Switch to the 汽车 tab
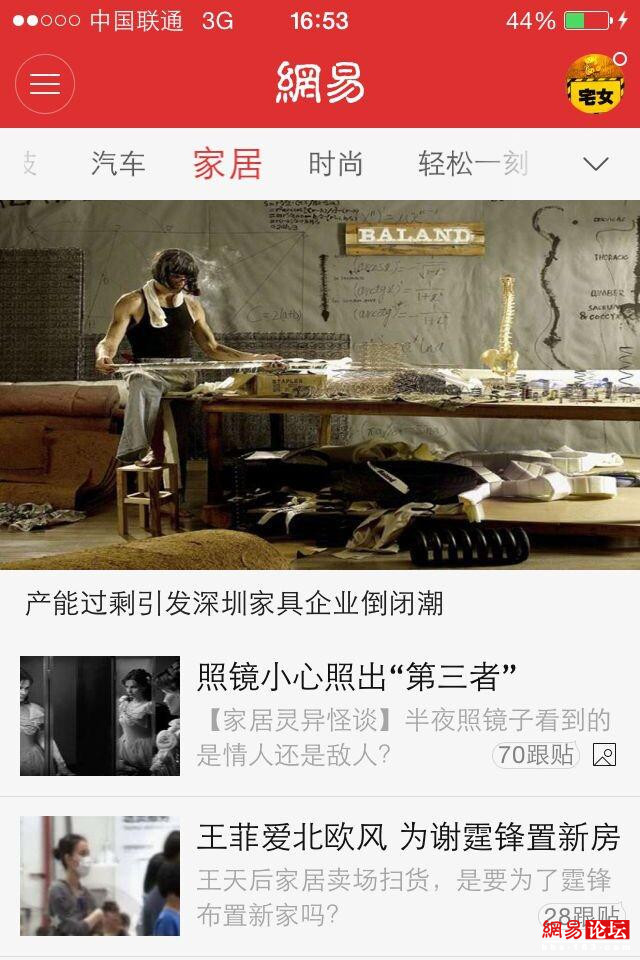Viewport: 640px width, 960px height. tap(118, 164)
